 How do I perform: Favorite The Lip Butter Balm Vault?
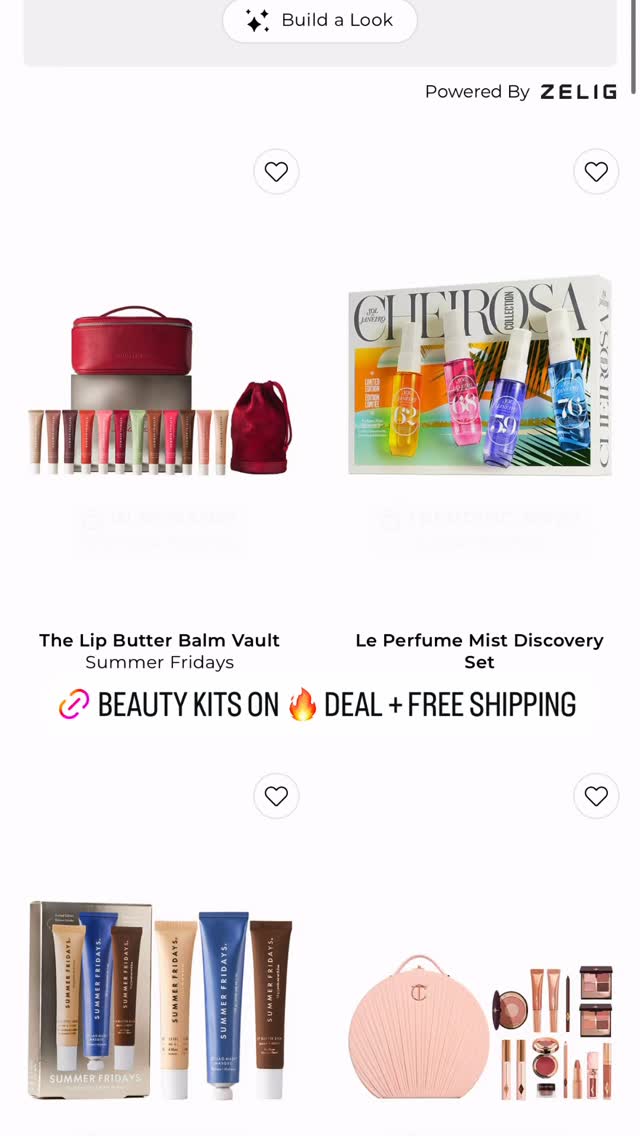276,172
